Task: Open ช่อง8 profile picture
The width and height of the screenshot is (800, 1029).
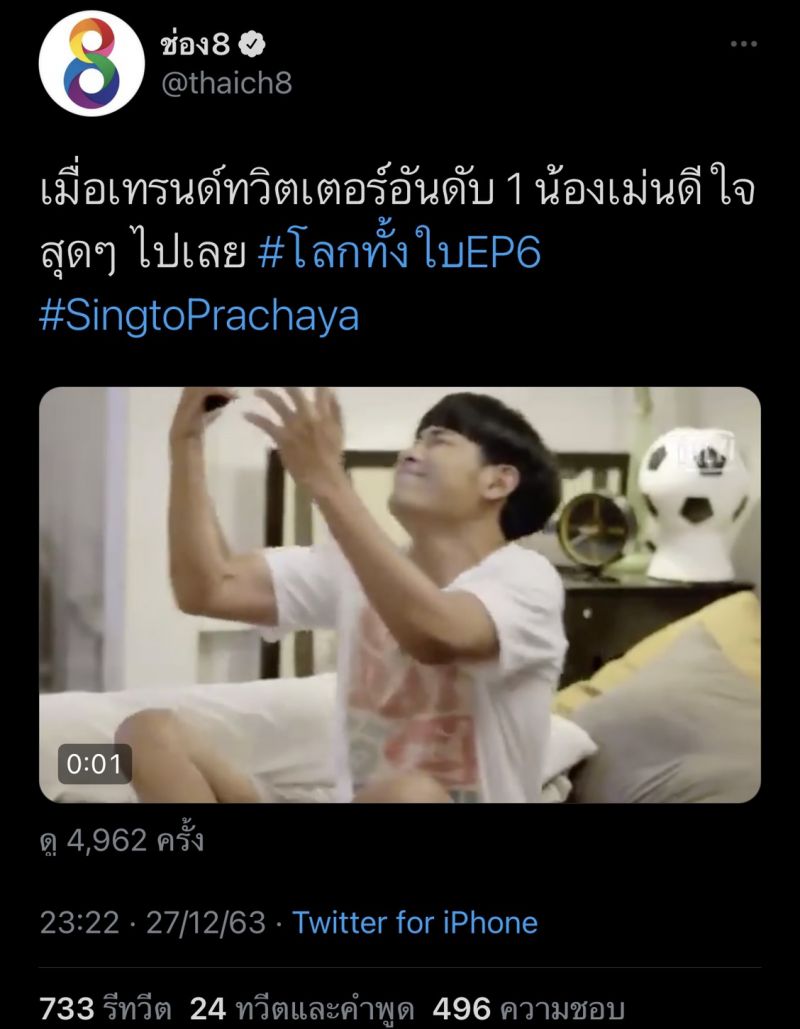Action: click(x=91, y=64)
